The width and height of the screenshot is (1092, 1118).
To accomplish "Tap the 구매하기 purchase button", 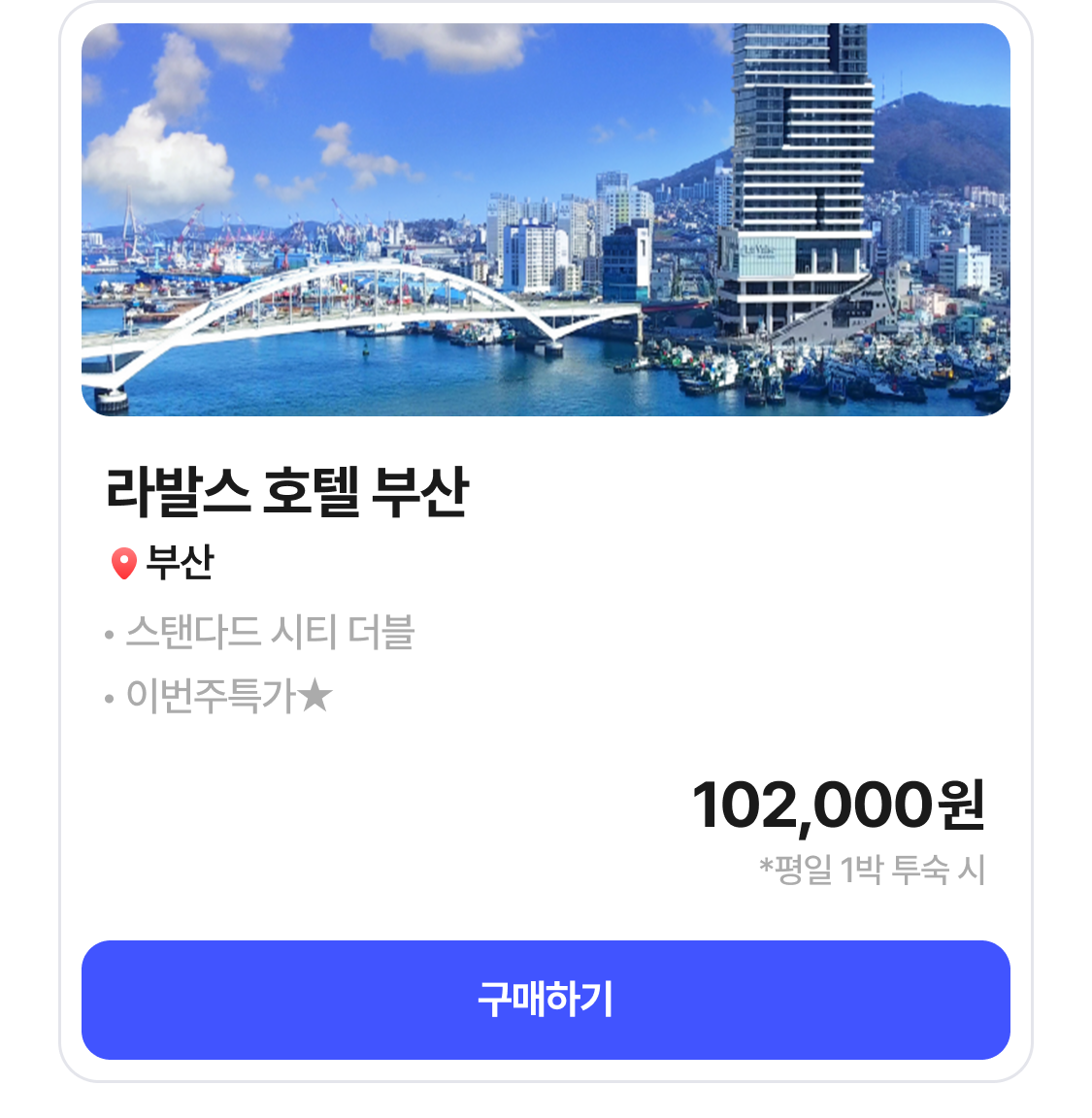I will (546, 1000).
